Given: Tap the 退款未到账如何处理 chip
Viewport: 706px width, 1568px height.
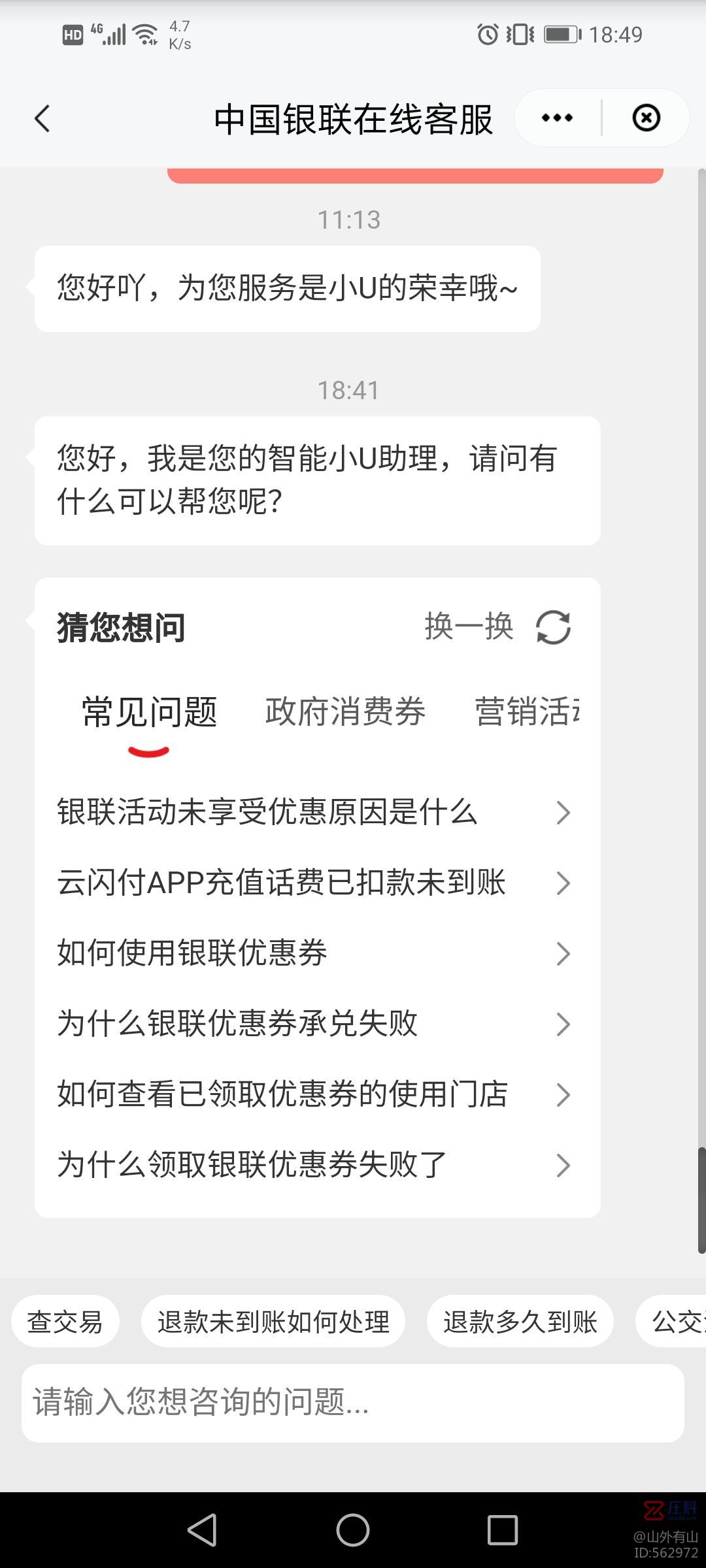Looking at the screenshot, I should click(x=273, y=1322).
